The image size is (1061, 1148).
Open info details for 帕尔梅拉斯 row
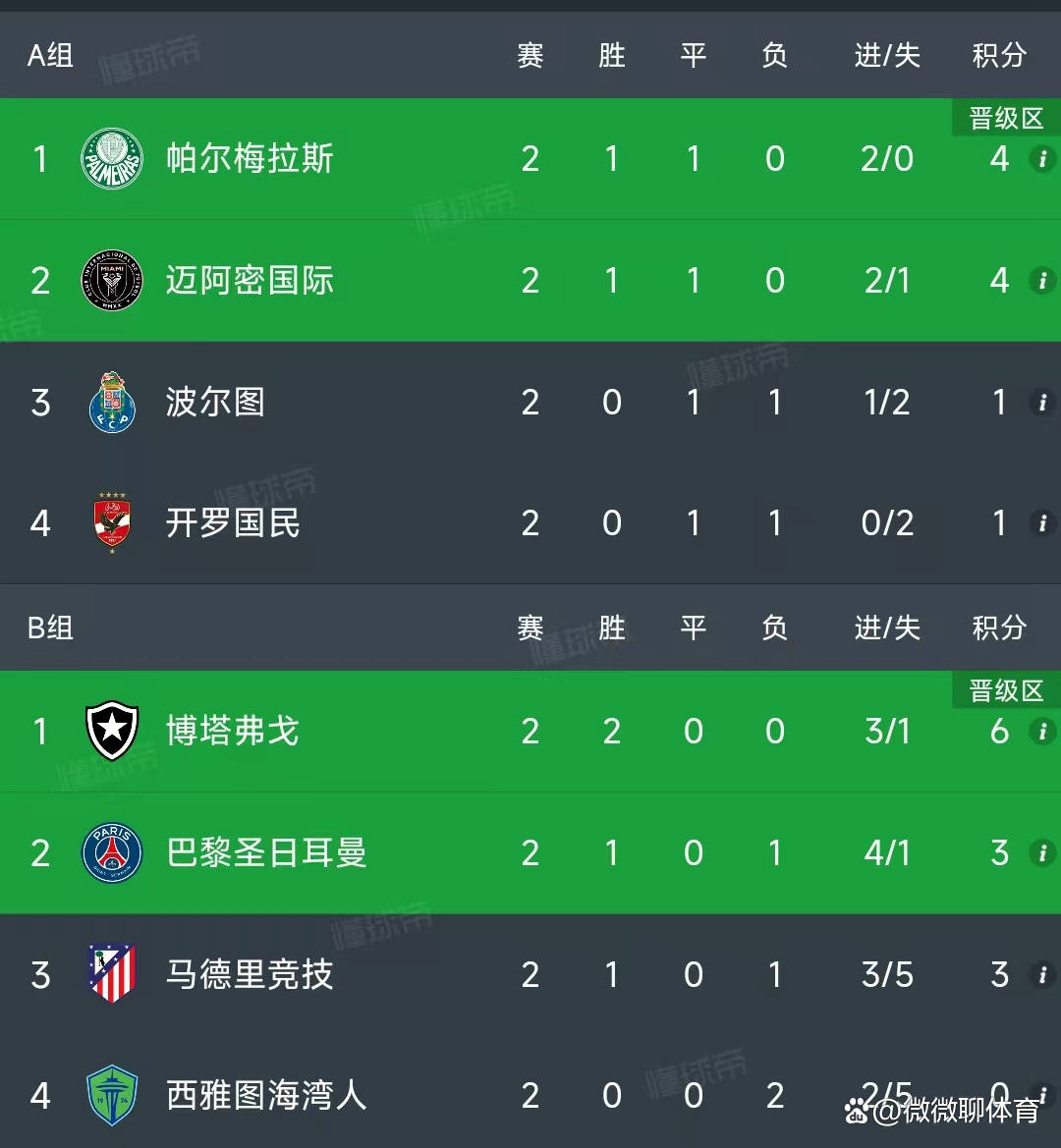(x=1043, y=158)
